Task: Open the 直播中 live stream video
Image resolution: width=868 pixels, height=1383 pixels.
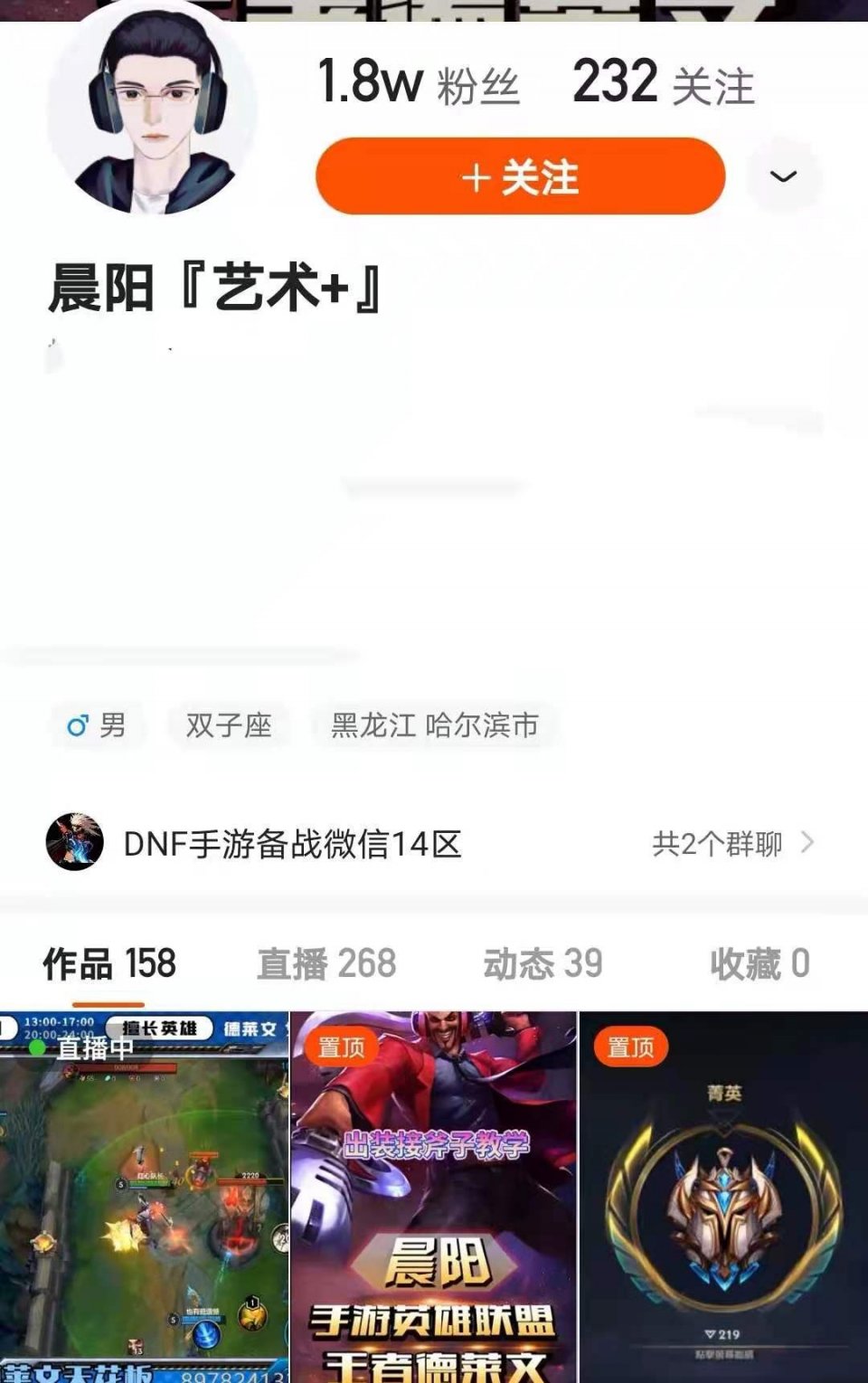Action: click(144, 1194)
